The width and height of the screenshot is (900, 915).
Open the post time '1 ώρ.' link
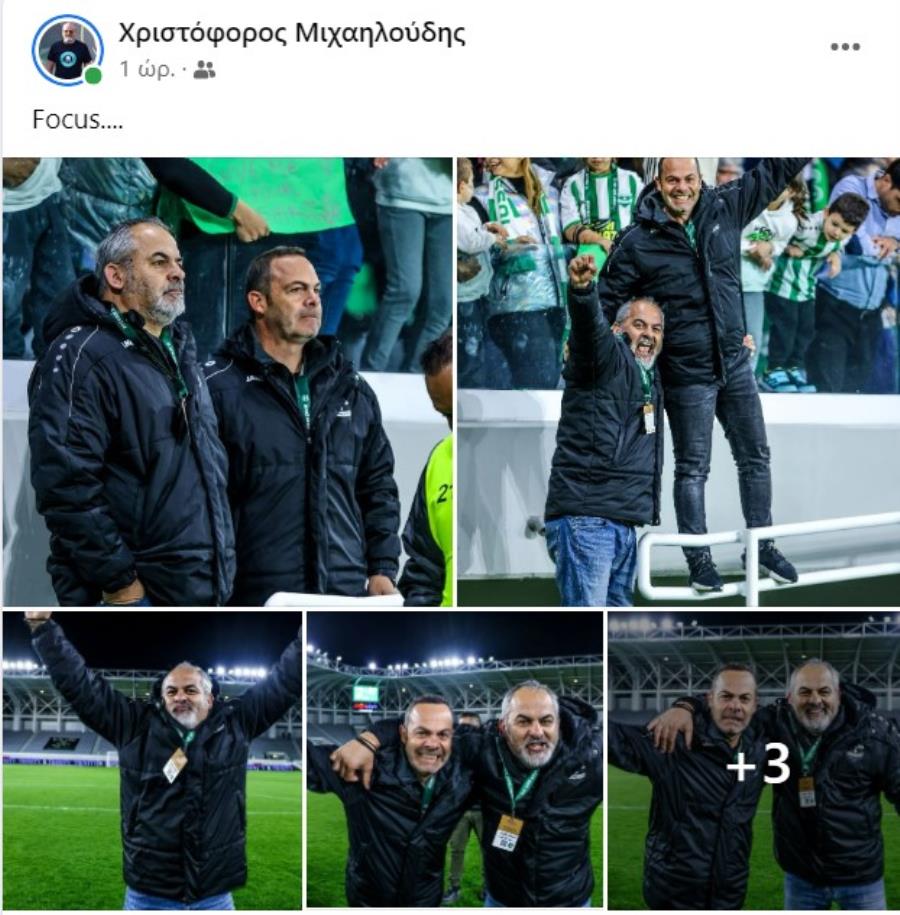click(x=147, y=70)
